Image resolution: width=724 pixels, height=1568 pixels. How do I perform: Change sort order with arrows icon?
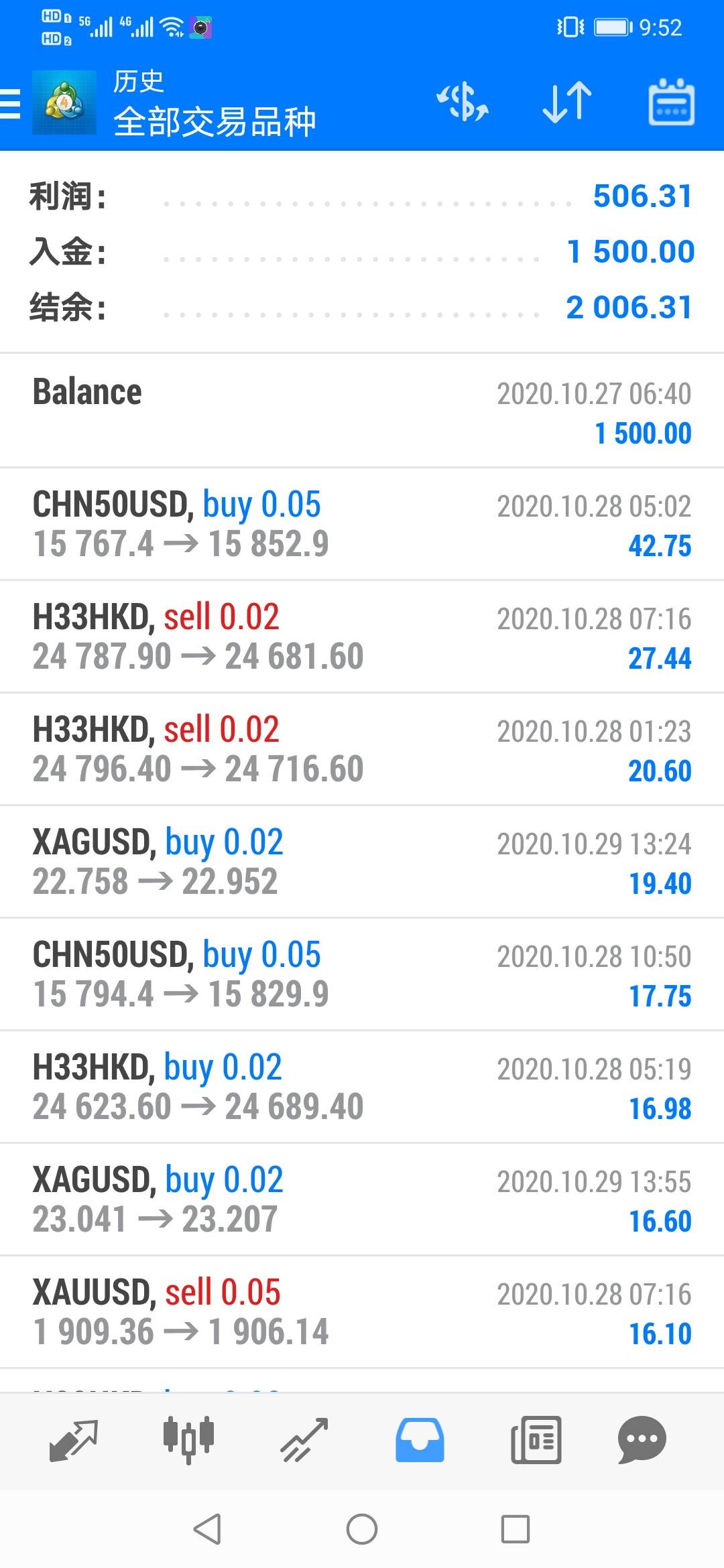click(x=567, y=103)
